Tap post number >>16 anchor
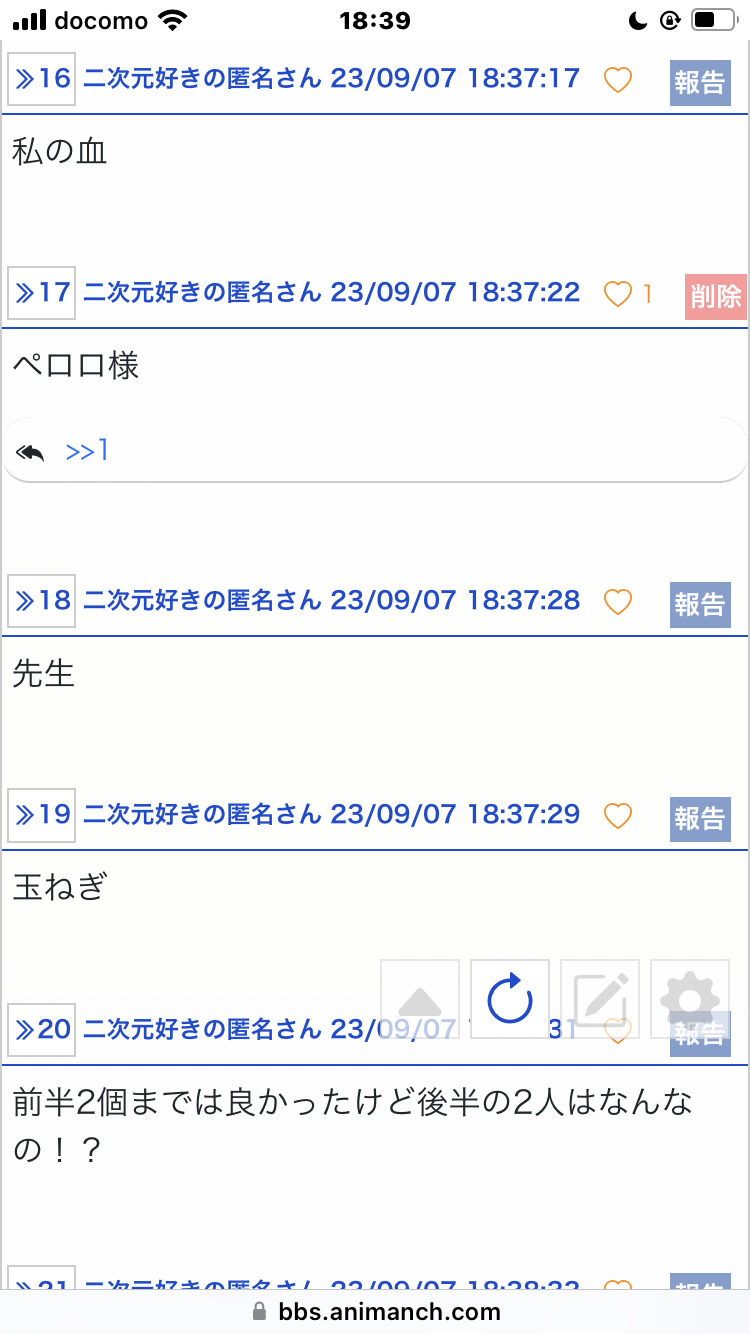 tap(42, 79)
